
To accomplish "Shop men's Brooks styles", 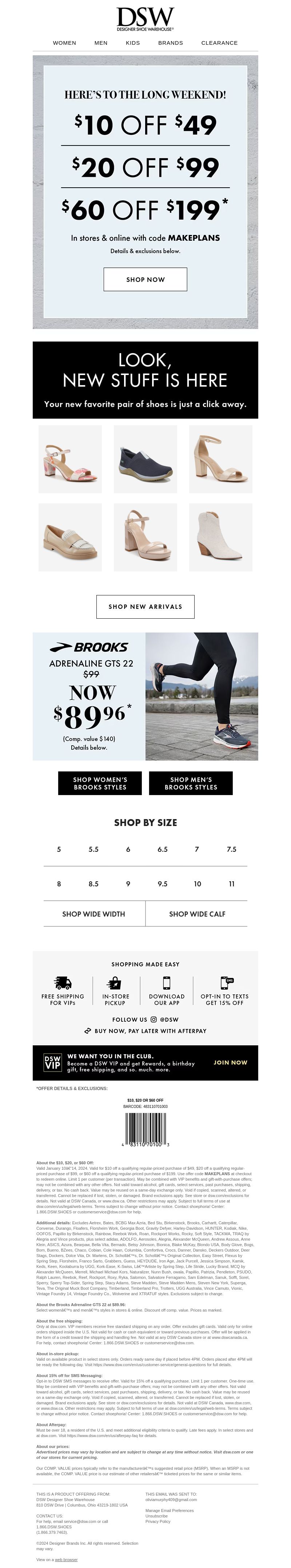I will [191, 783].
